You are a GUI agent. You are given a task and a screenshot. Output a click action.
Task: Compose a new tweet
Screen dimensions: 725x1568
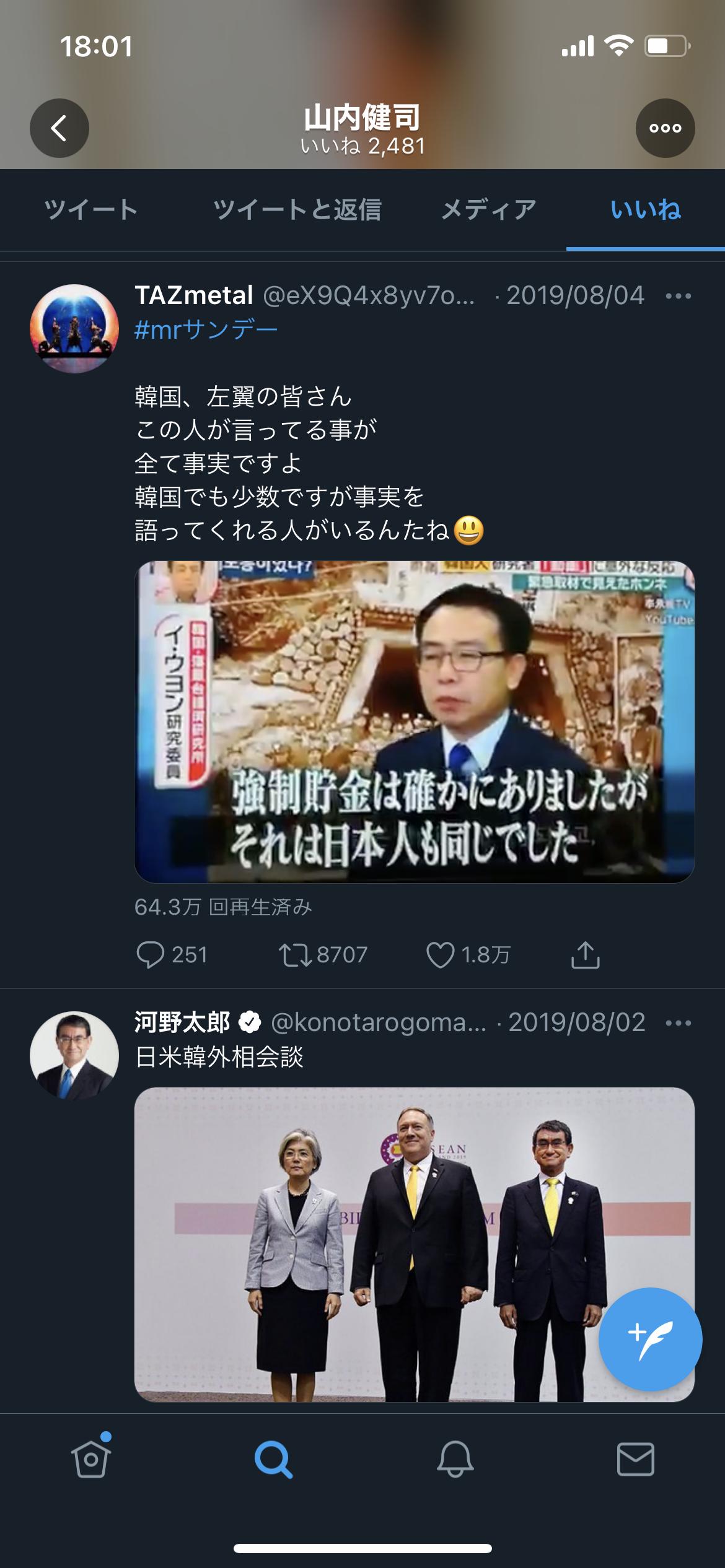tap(650, 1339)
